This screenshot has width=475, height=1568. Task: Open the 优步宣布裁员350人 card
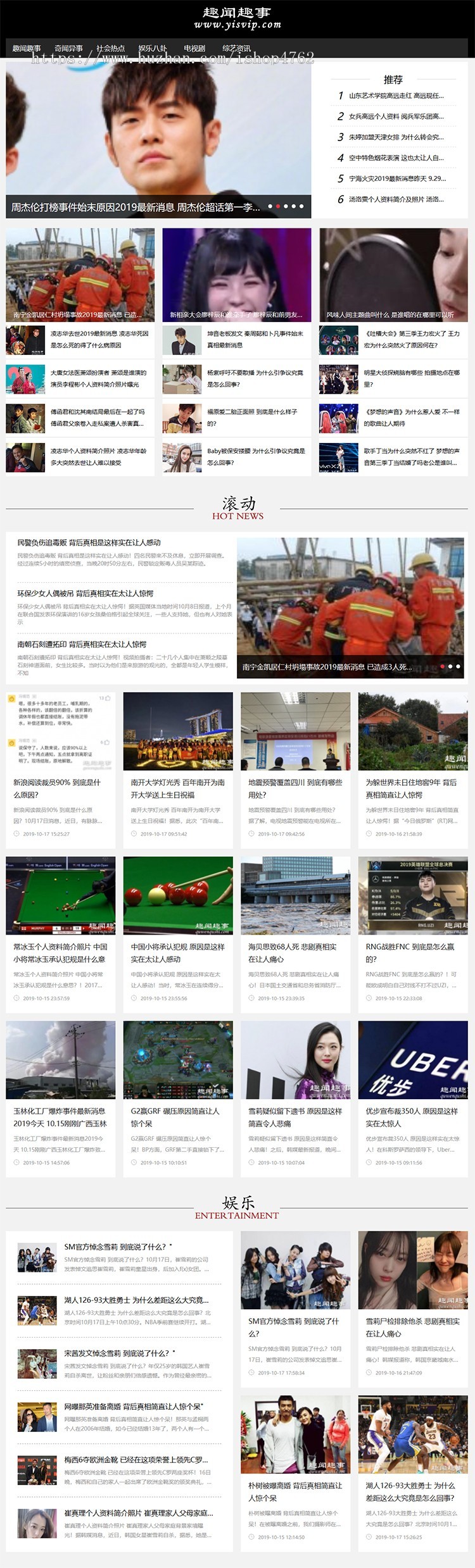[412, 1117]
